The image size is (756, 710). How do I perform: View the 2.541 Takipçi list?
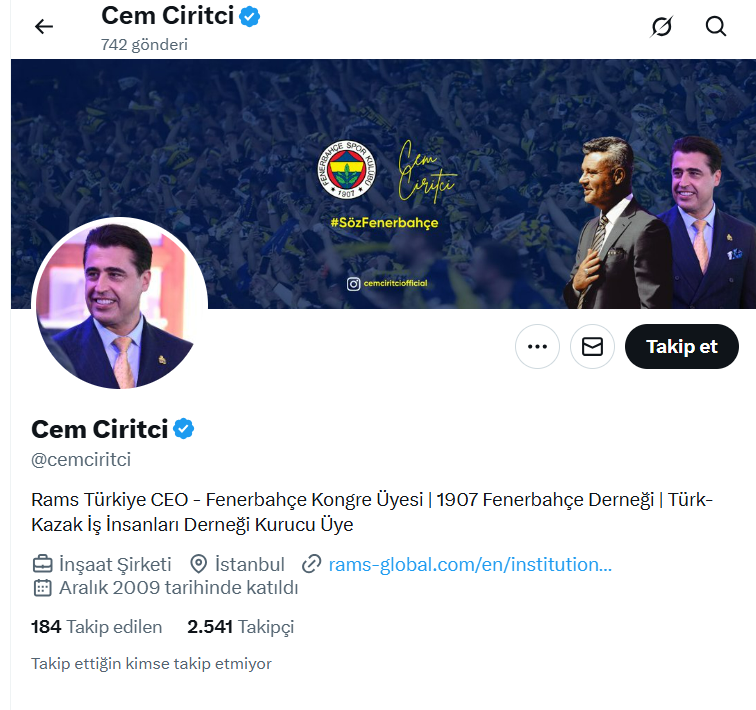[240, 627]
